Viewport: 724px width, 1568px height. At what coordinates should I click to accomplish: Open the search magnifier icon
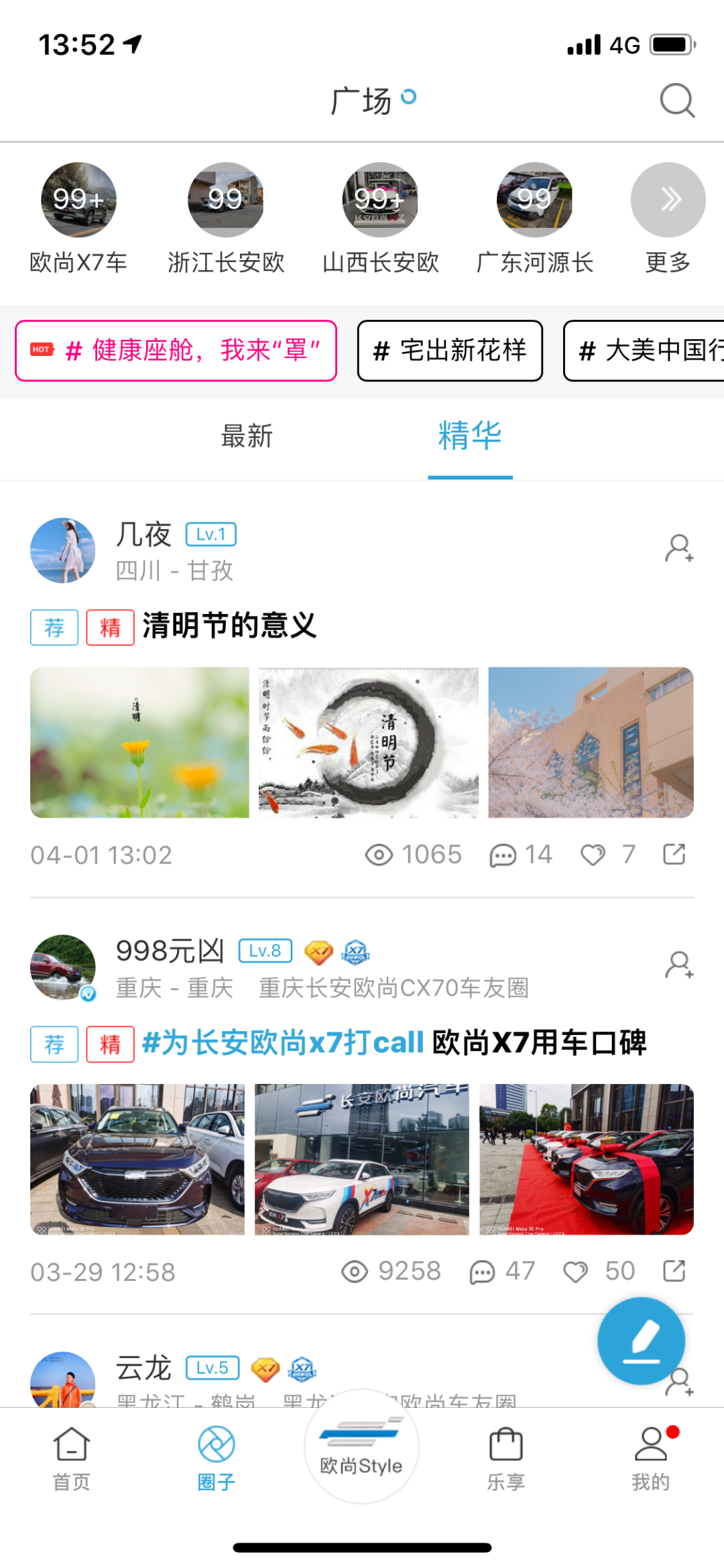(676, 101)
